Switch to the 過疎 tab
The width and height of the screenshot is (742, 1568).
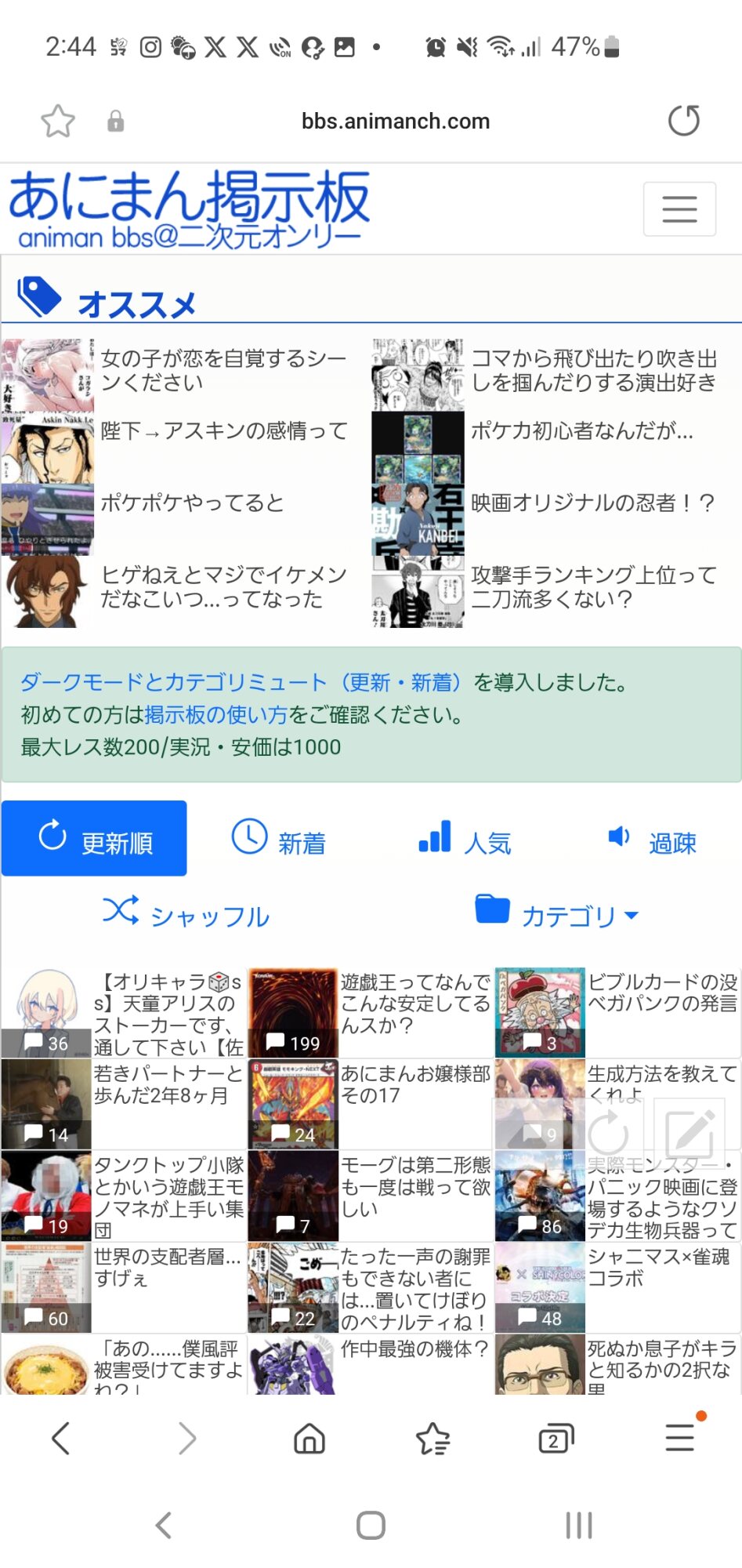(x=652, y=840)
